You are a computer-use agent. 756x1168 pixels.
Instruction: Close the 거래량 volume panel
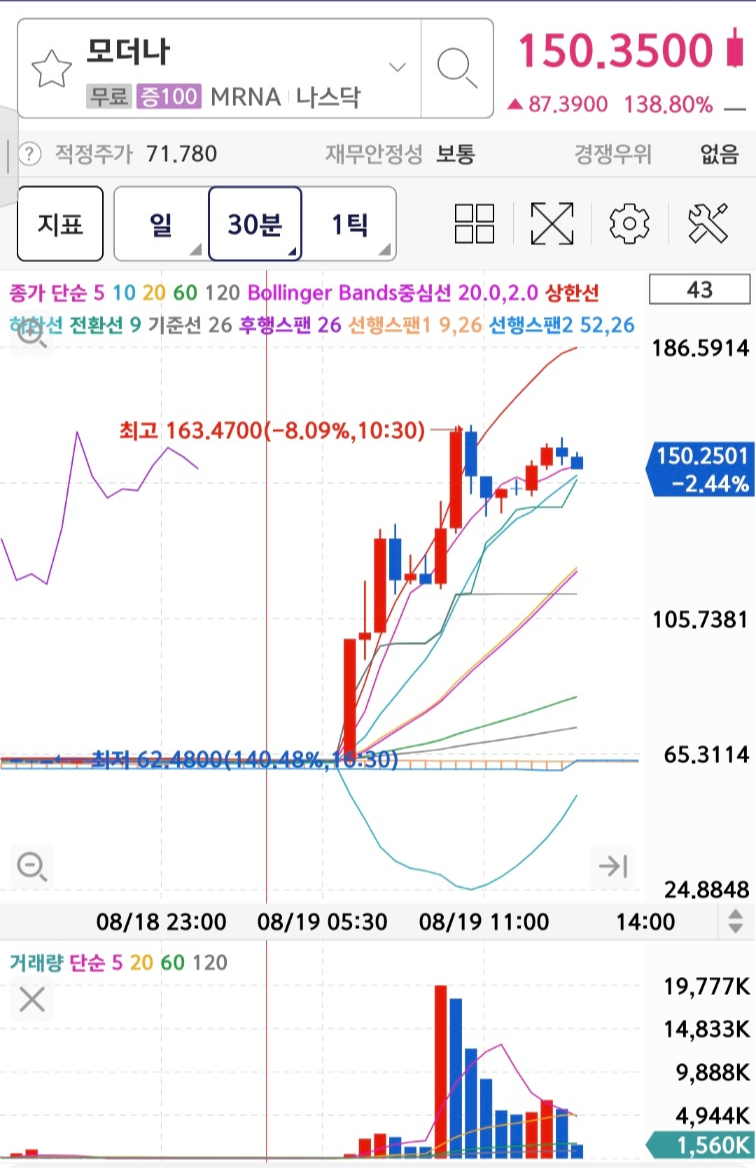pos(32,1000)
